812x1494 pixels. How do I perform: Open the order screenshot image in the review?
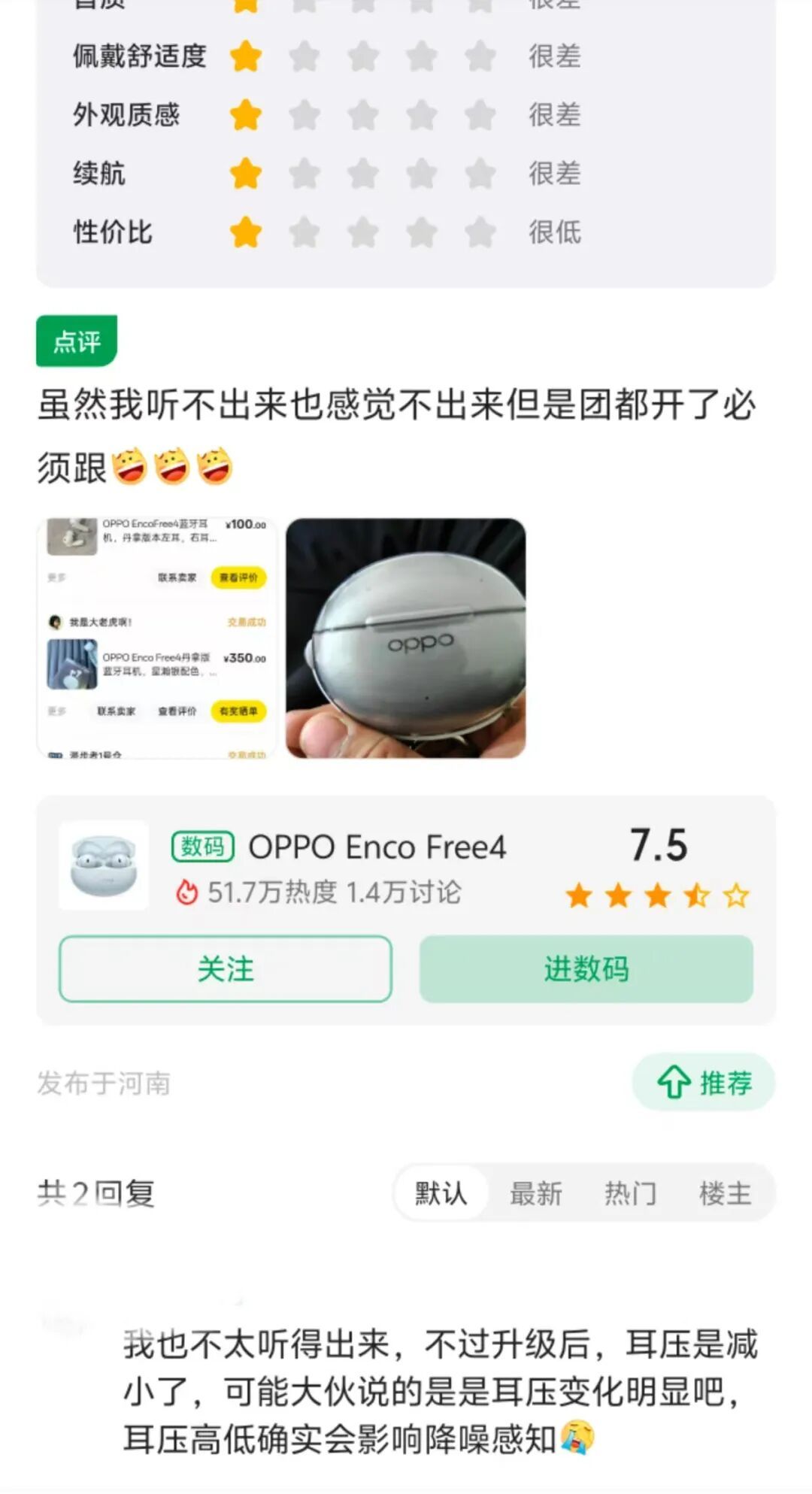[157, 638]
